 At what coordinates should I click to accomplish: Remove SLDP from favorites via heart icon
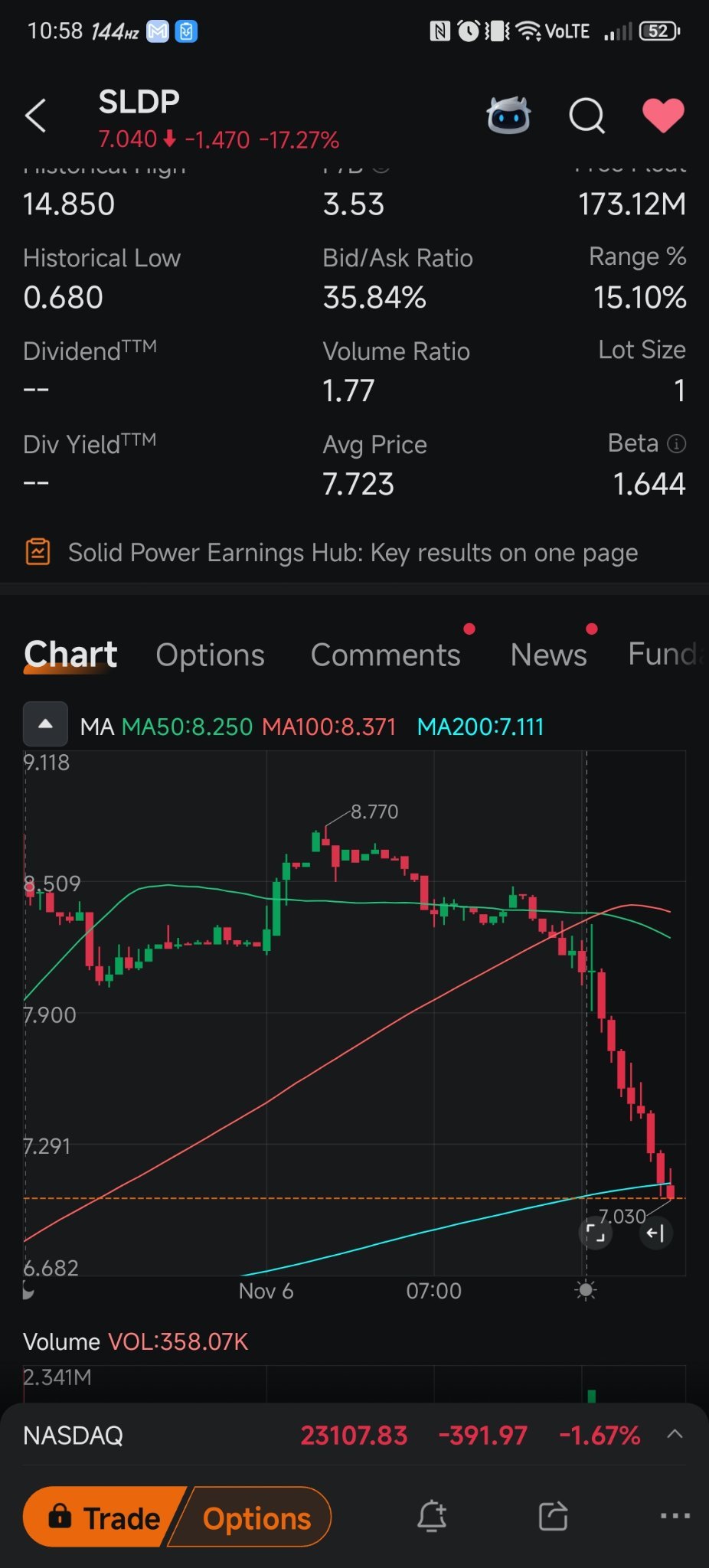pos(663,116)
